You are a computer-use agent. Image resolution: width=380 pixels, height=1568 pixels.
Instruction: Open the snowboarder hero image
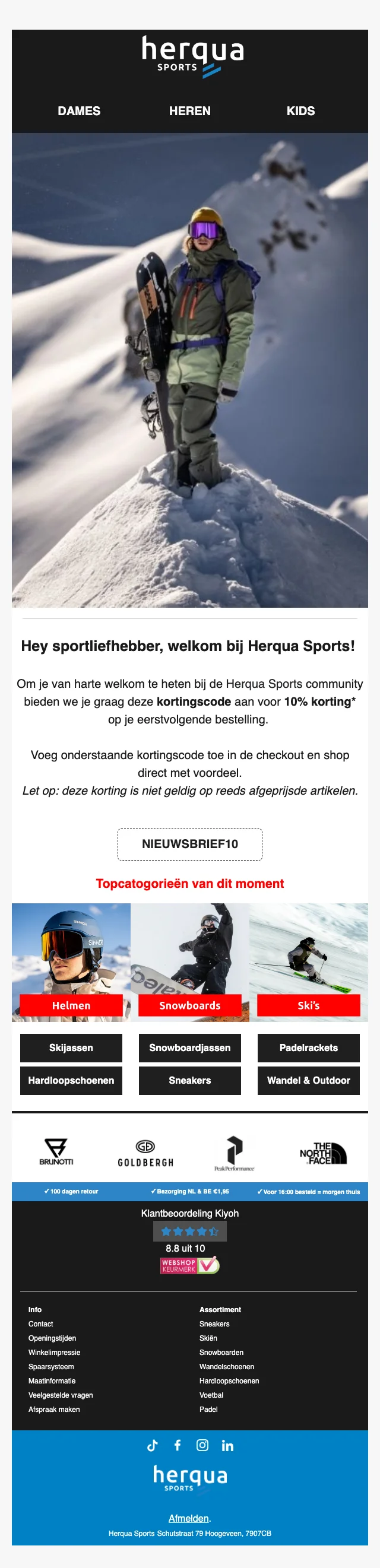190,370
